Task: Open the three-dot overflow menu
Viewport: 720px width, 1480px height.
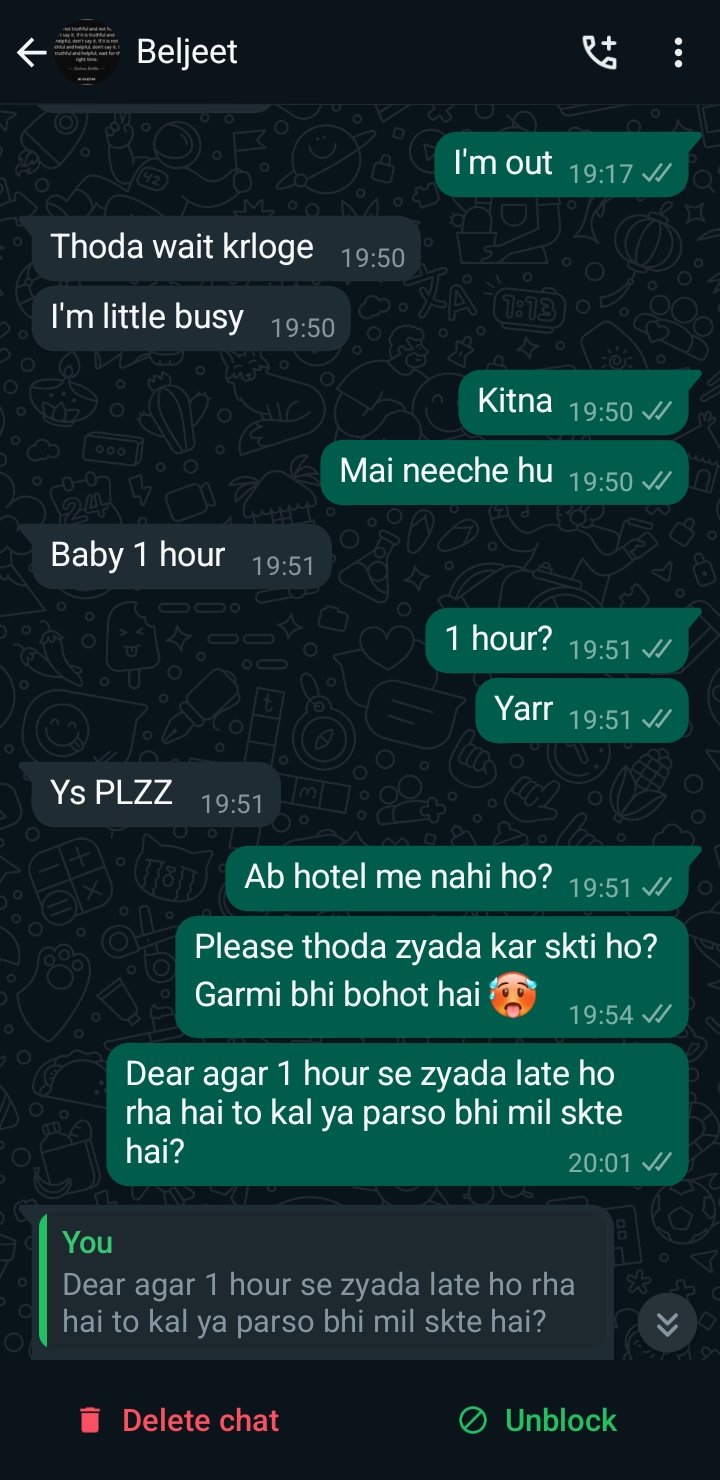Action: point(678,52)
